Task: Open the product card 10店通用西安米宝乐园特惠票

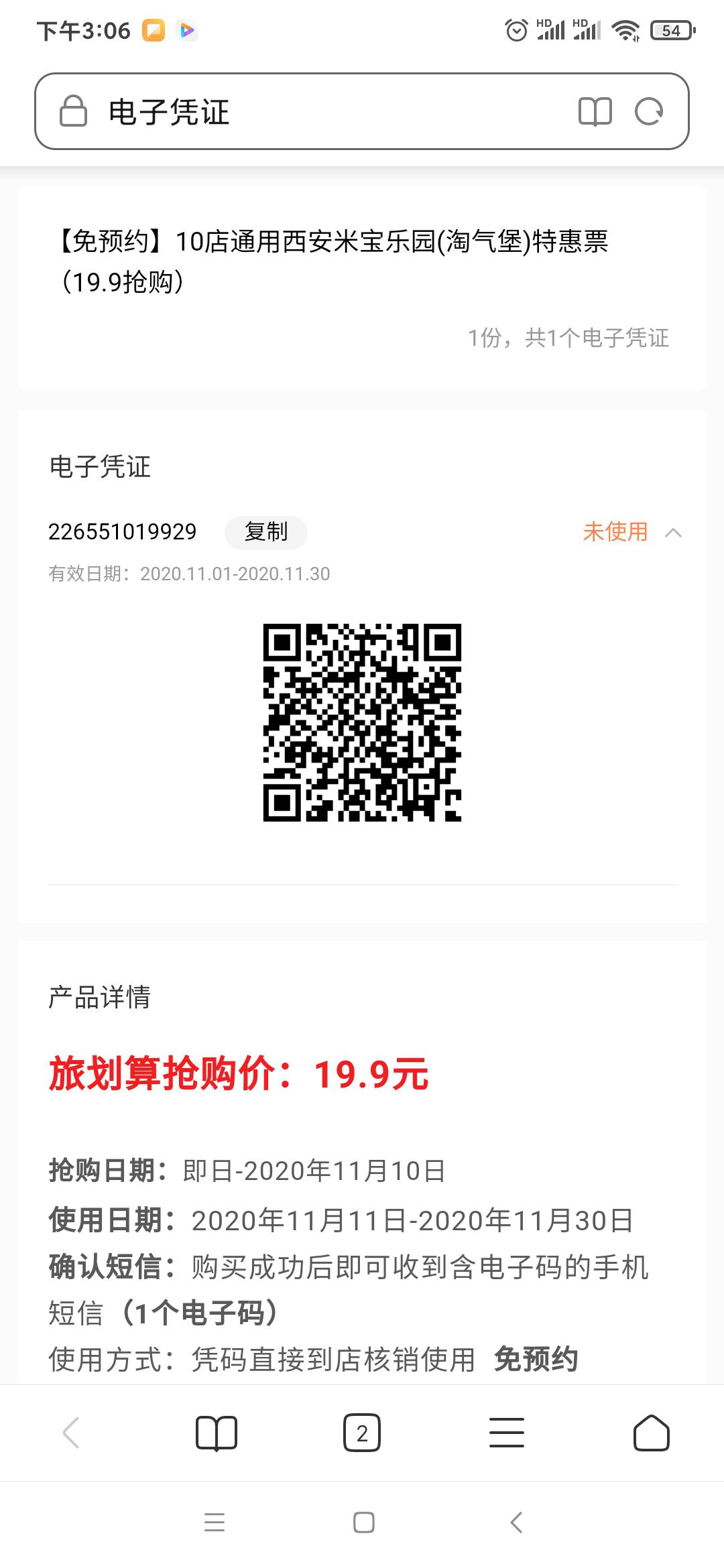Action: pyautogui.click(x=362, y=288)
